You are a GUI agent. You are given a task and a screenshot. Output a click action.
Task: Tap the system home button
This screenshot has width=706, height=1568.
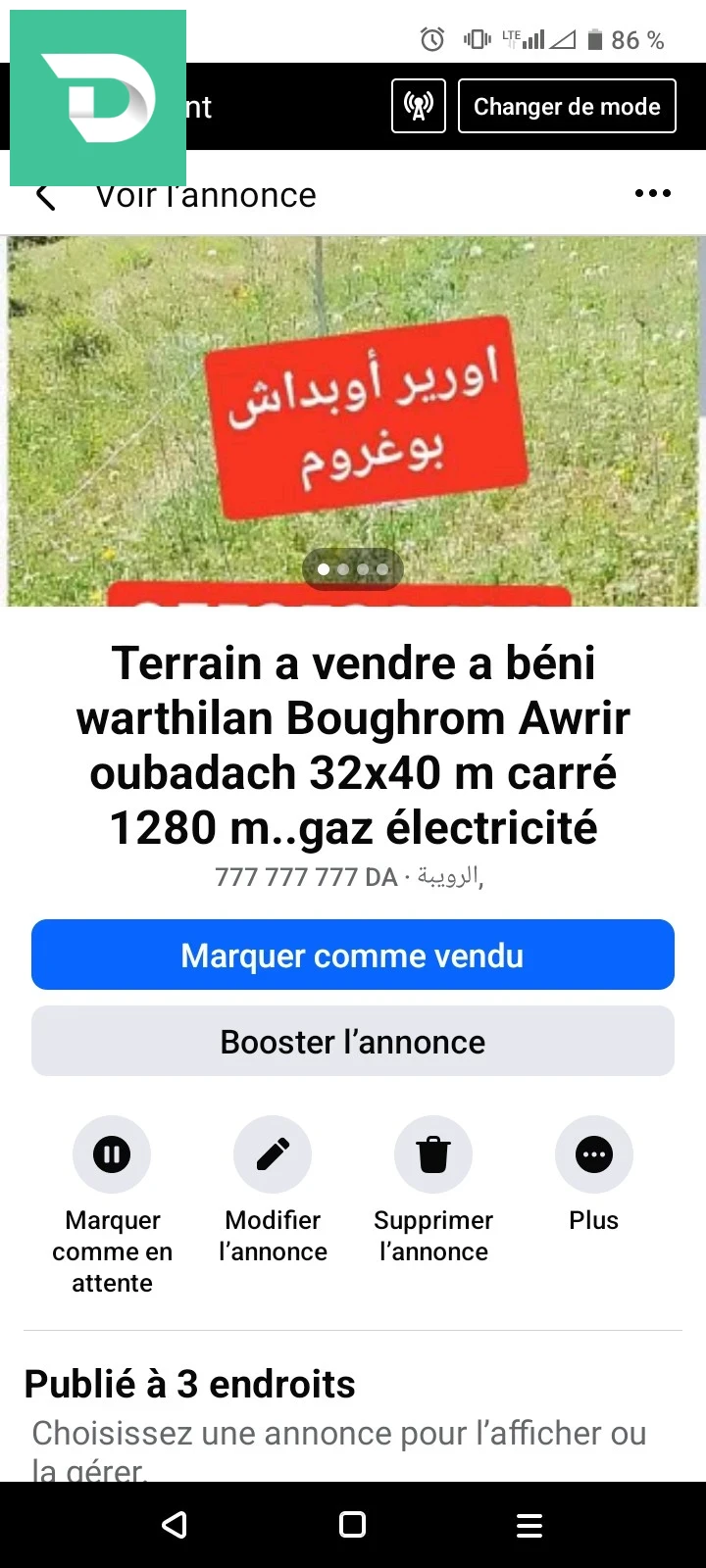[x=353, y=1525]
